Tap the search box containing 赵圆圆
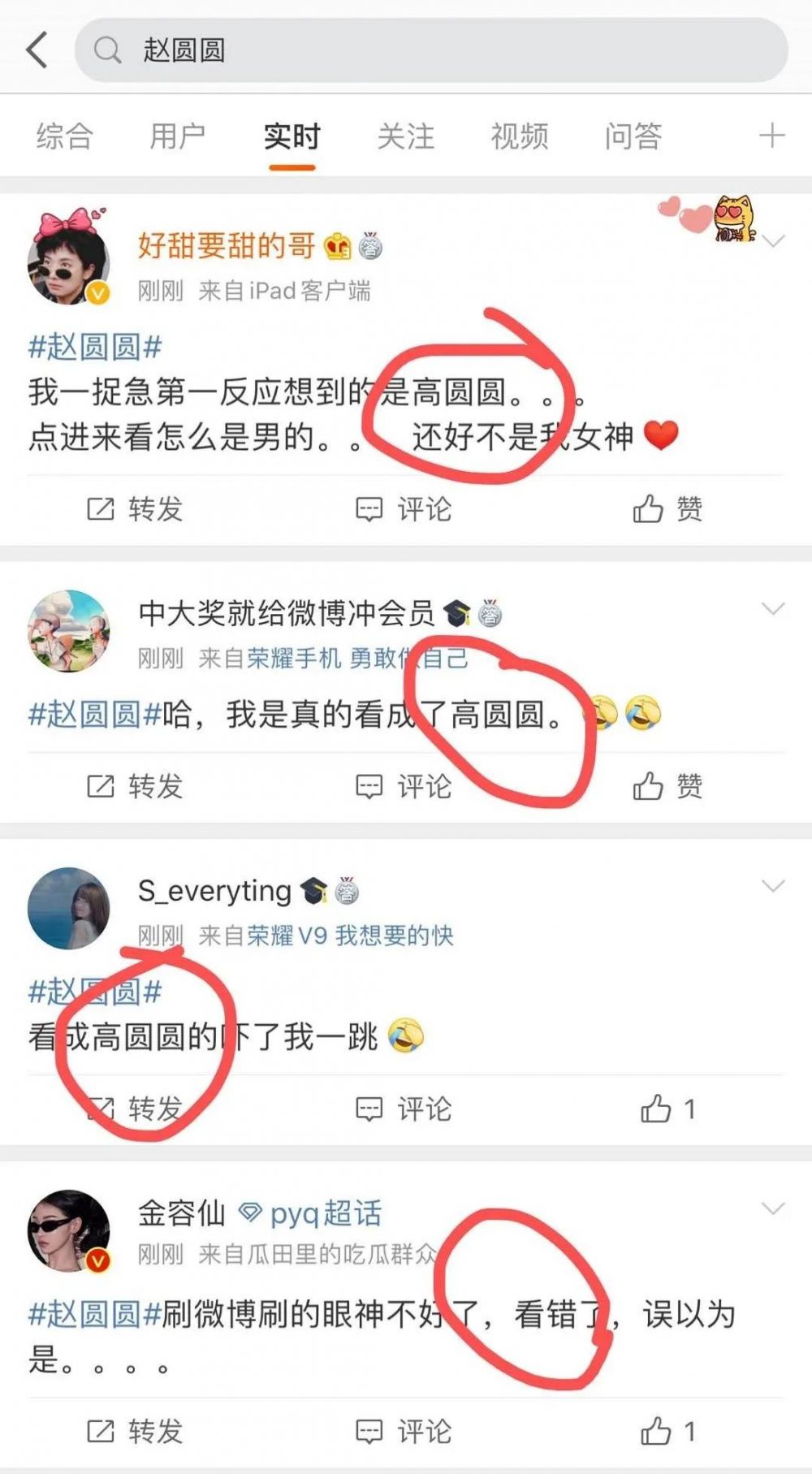This screenshot has height=1474, width=812. (x=431, y=50)
